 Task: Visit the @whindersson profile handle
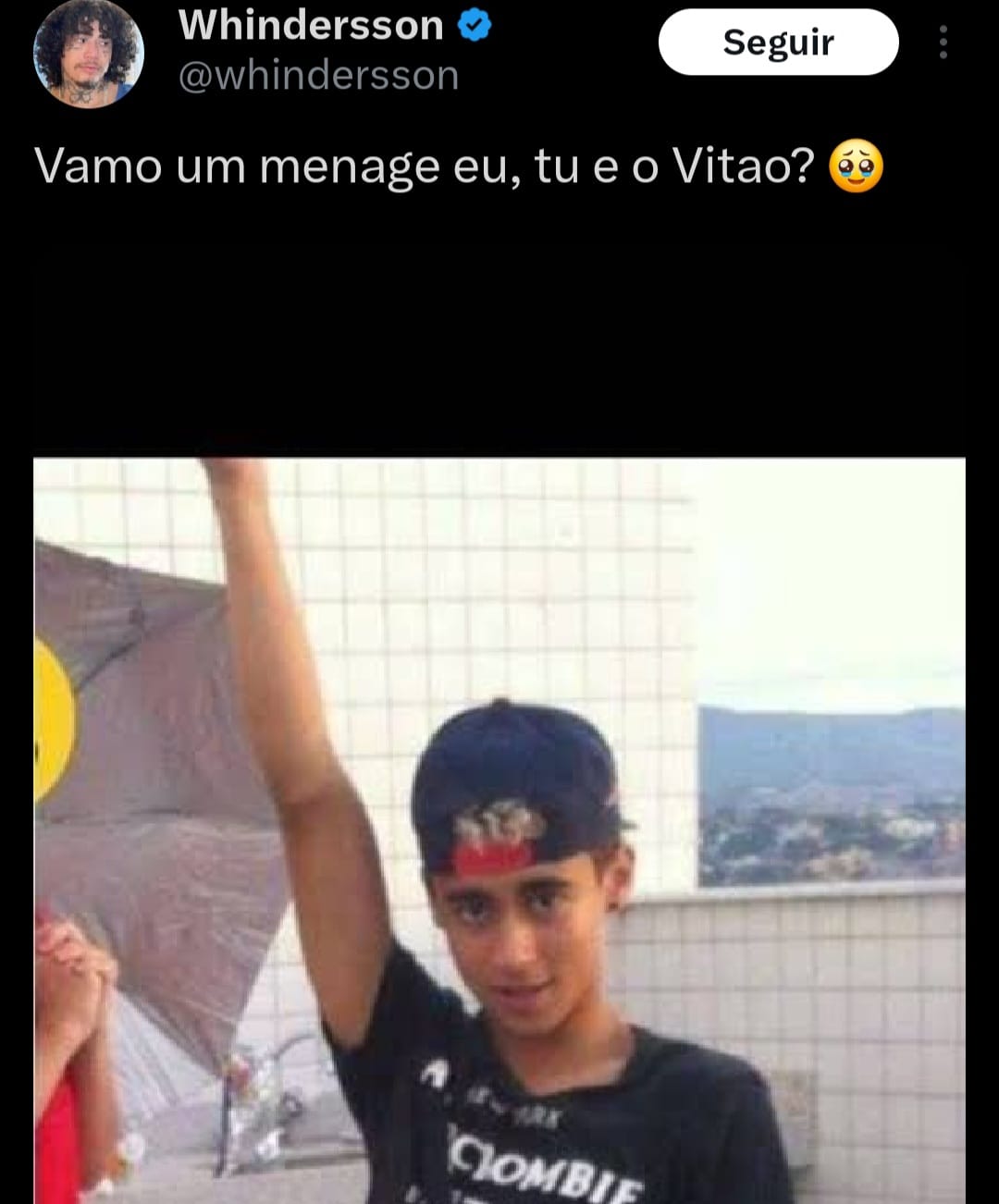pos(318,76)
